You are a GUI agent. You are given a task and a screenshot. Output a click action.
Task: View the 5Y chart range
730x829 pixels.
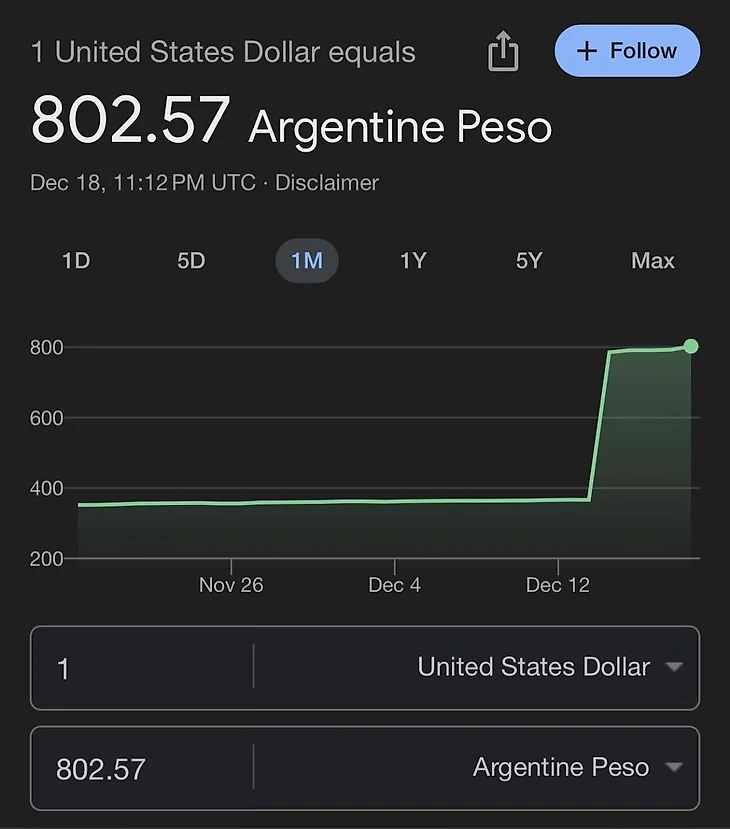(529, 261)
